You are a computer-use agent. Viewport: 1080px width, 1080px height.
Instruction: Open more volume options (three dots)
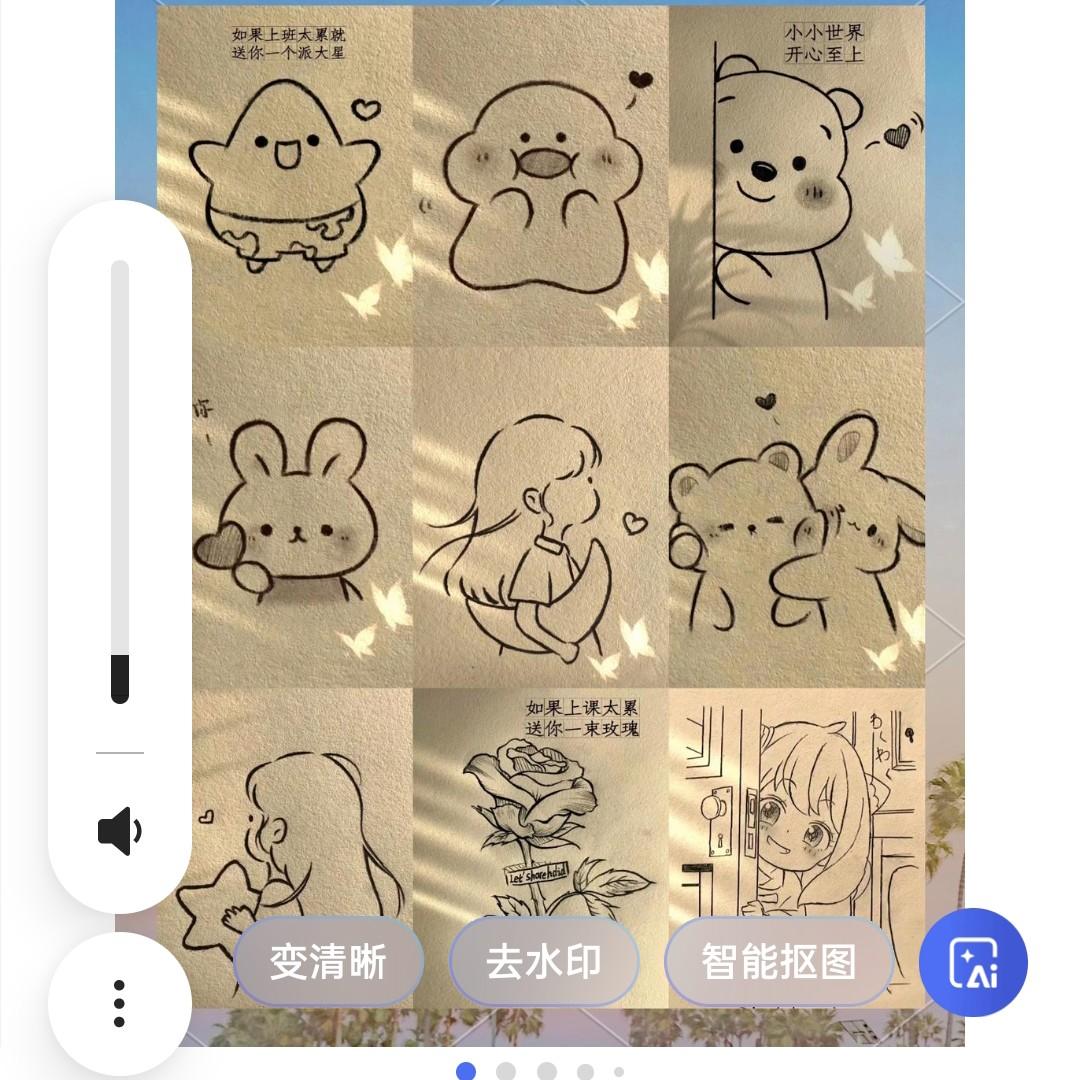(x=120, y=1003)
